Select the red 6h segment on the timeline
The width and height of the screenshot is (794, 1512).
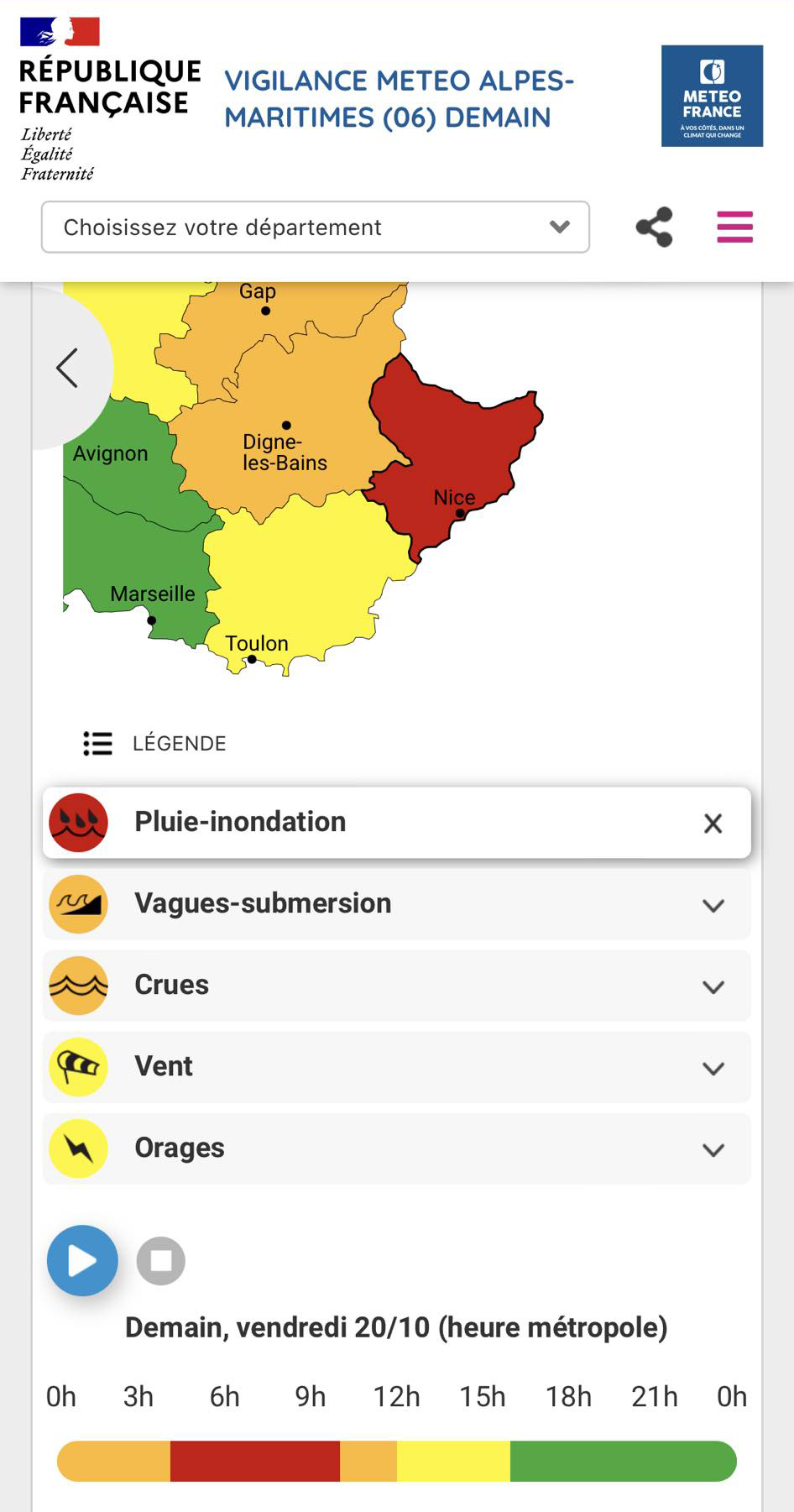point(255,1461)
